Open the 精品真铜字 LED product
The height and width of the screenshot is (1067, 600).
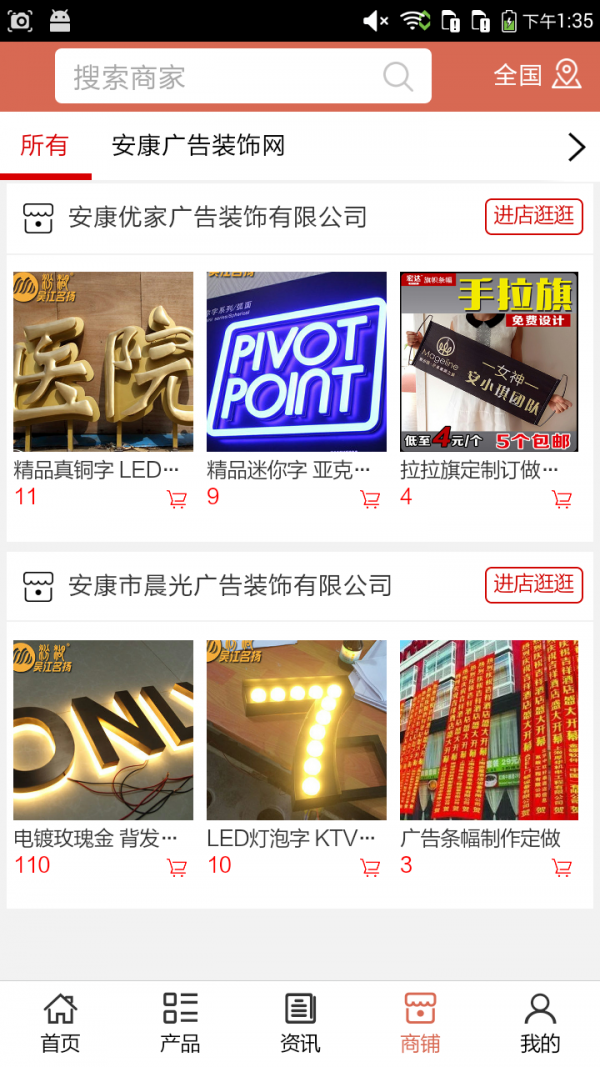pyautogui.click(x=103, y=362)
